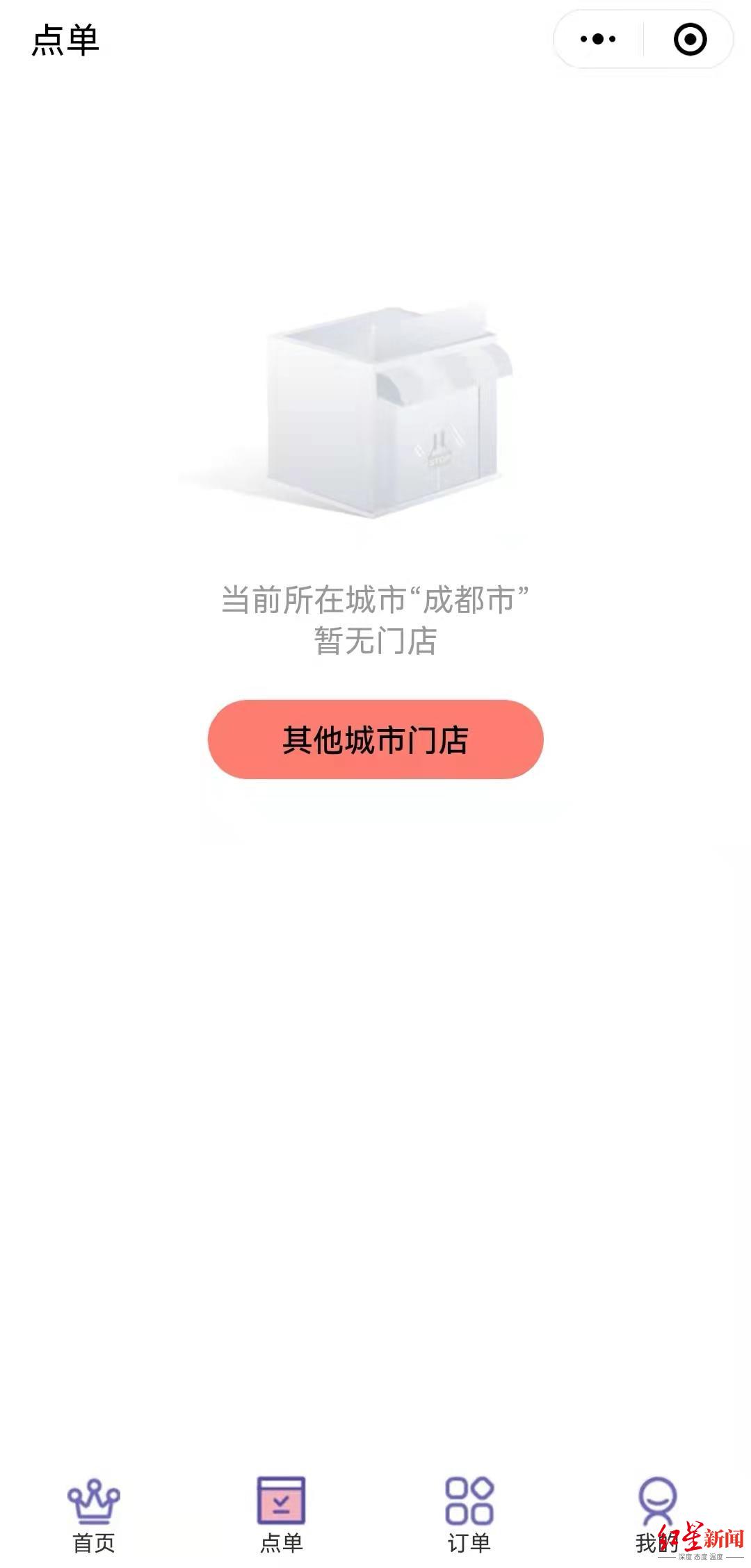Tap the 其他城市门店 button

pos(375,740)
